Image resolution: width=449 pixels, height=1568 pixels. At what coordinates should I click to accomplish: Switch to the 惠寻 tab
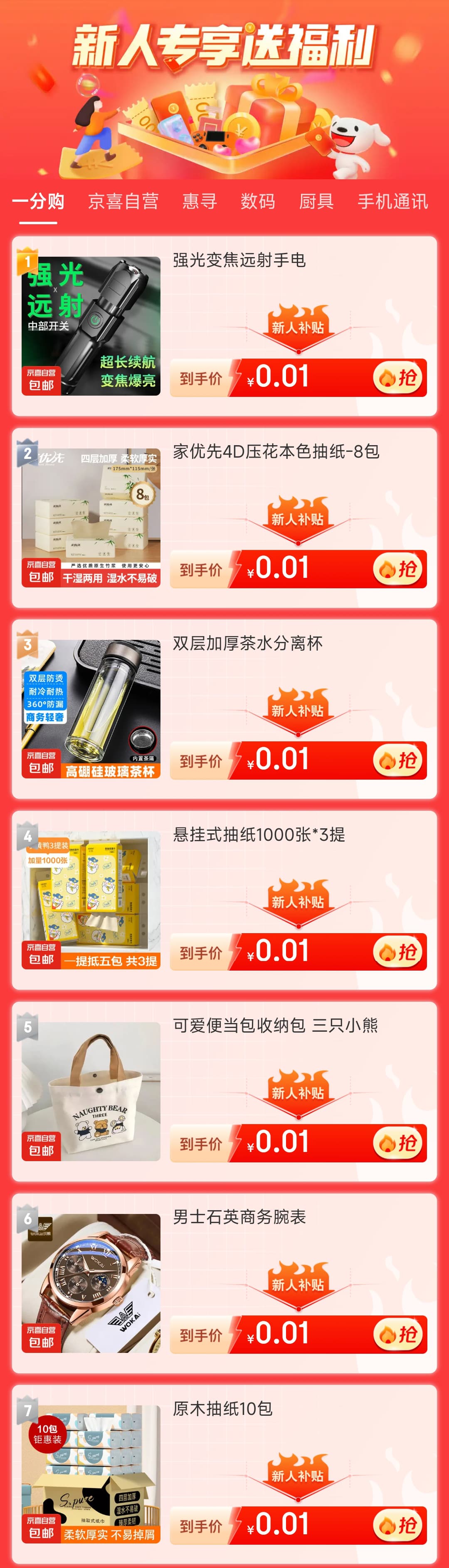click(199, 201)
